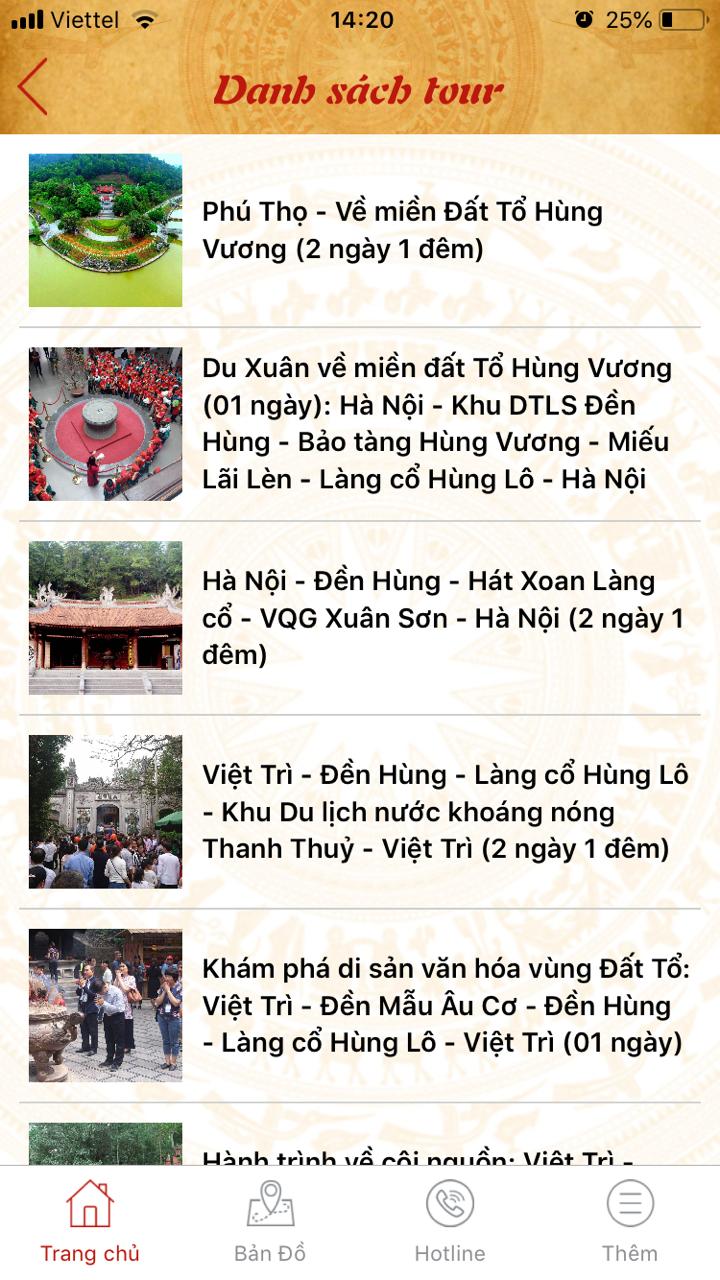Go back using the red arrow
This screenshot has height=1280, width=720.
(33, 87)
